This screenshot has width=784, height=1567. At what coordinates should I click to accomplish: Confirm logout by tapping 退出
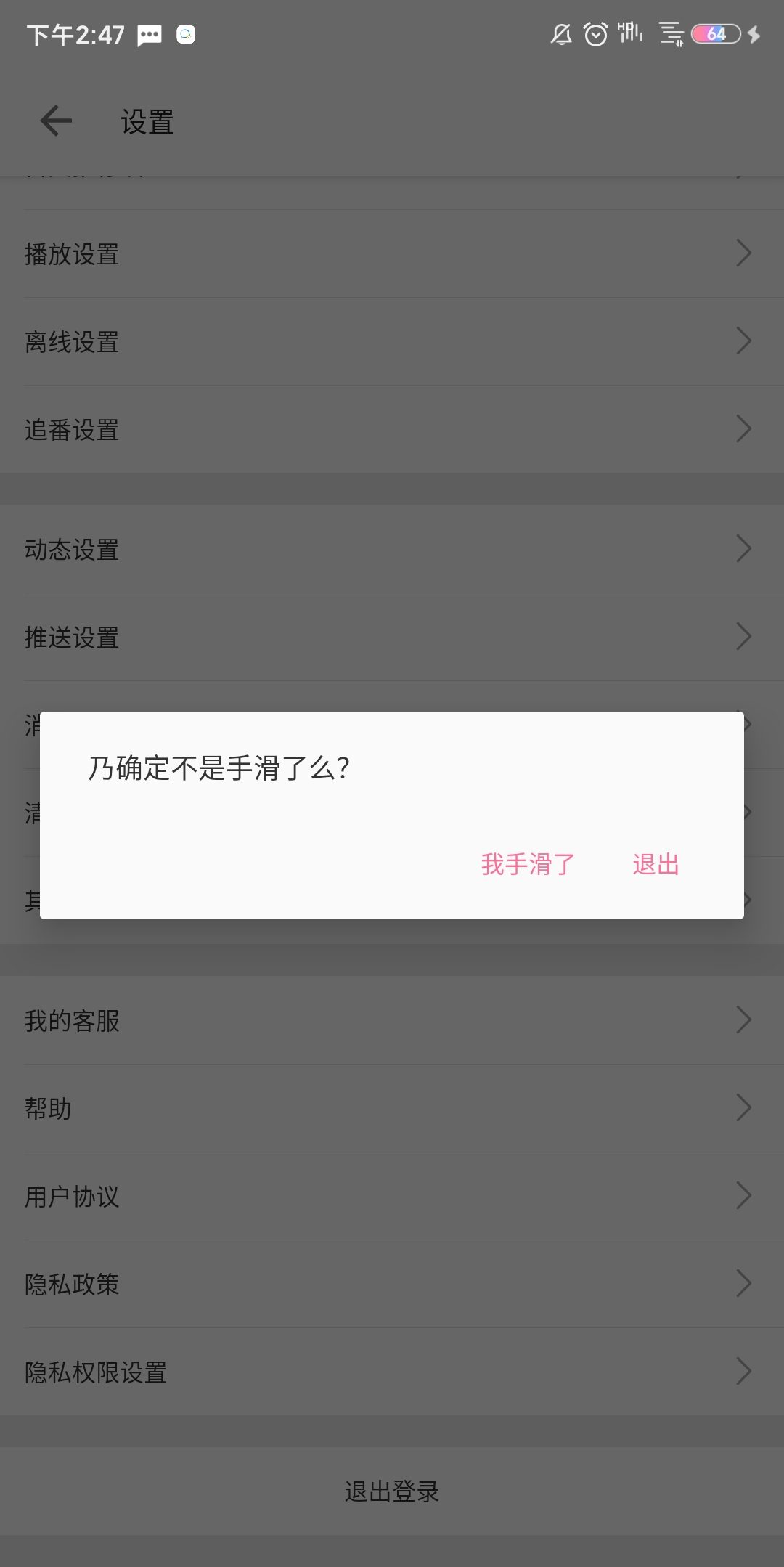point(656,864)
